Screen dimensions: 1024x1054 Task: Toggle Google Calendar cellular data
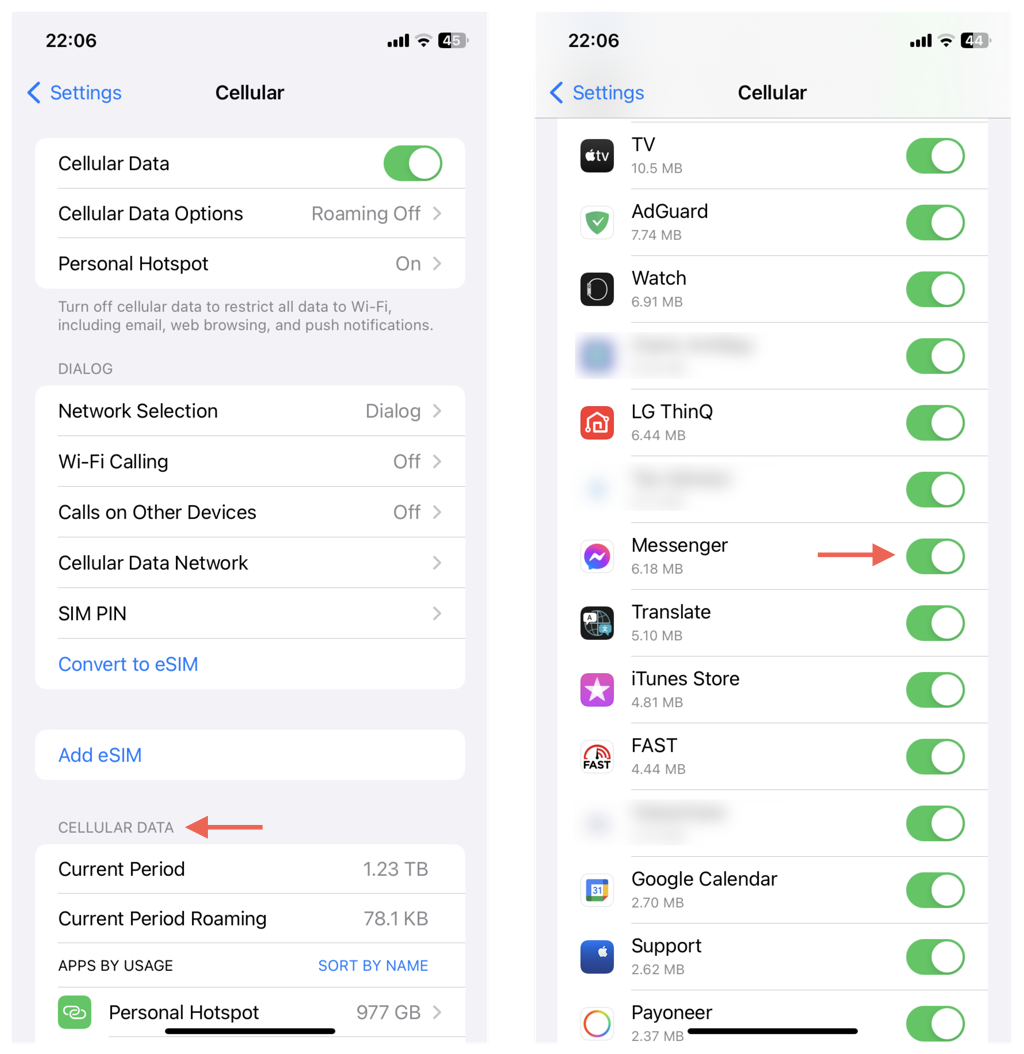[x=935, y=890]
